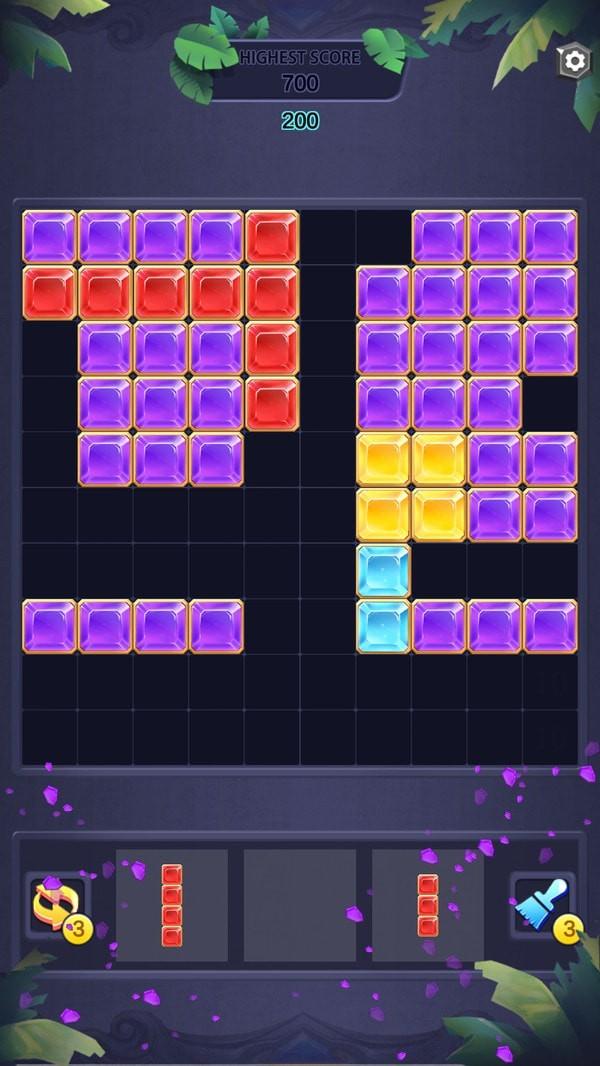Image resolution: width=600 pixels, height=1066 pixels.
Task: Activate the broom clear power-up
Action: (541, 906)
